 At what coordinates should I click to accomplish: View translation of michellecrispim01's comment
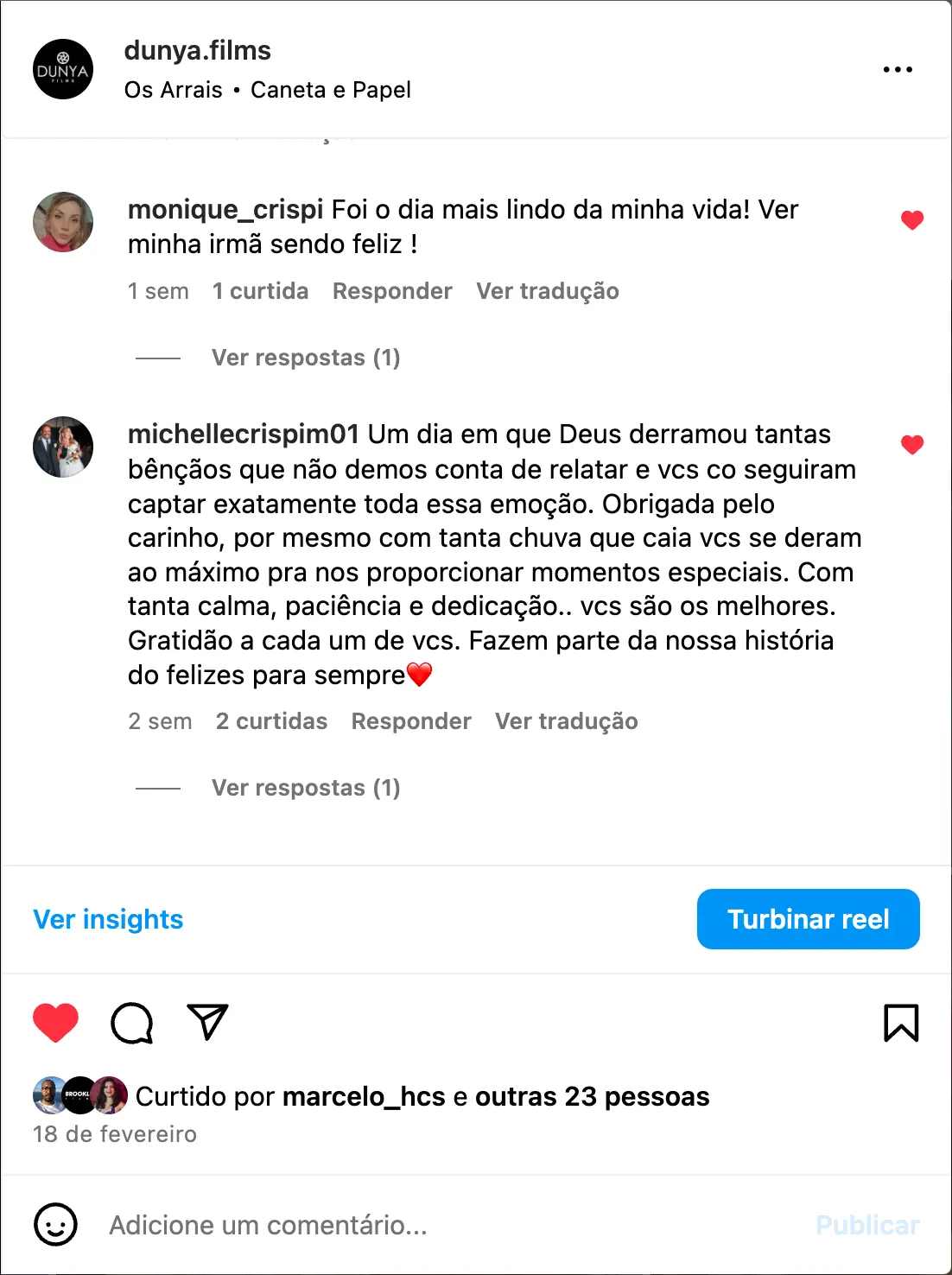click(x=566, y=721)
